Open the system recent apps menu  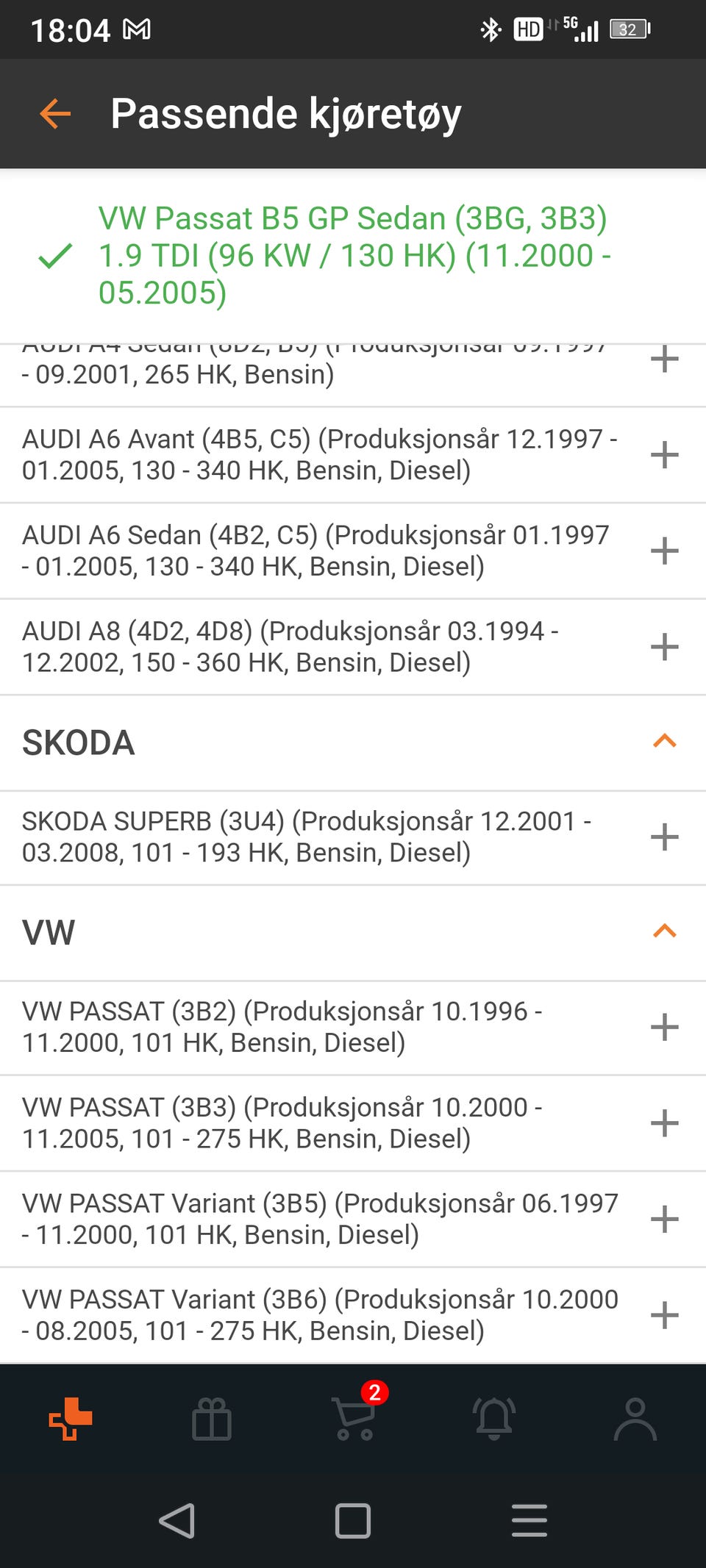point(529,1521)
